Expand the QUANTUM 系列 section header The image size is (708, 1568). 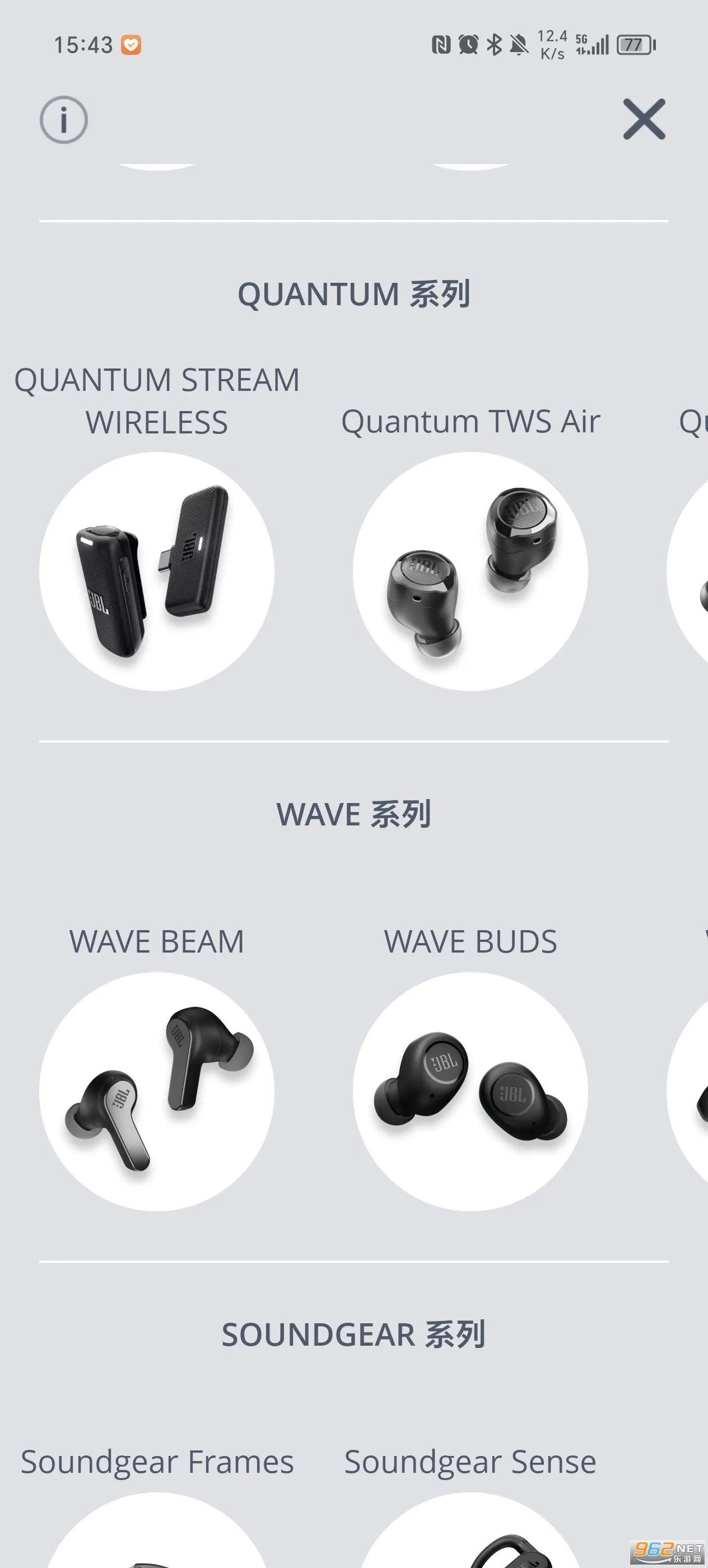(x=353, y=294)
